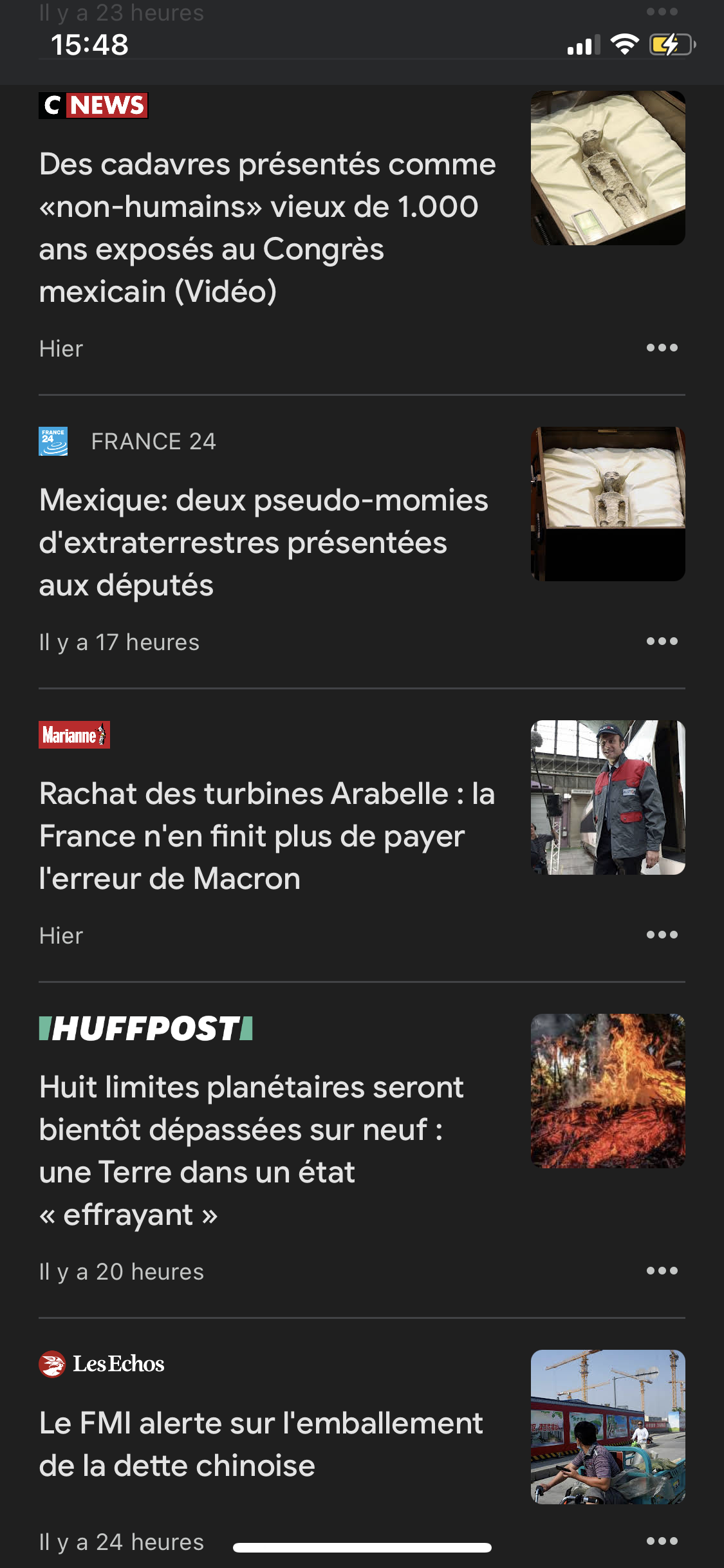Open the CNews article about non-human cadavers
The image size is (724, 1568).
click(x=267, y=227)
